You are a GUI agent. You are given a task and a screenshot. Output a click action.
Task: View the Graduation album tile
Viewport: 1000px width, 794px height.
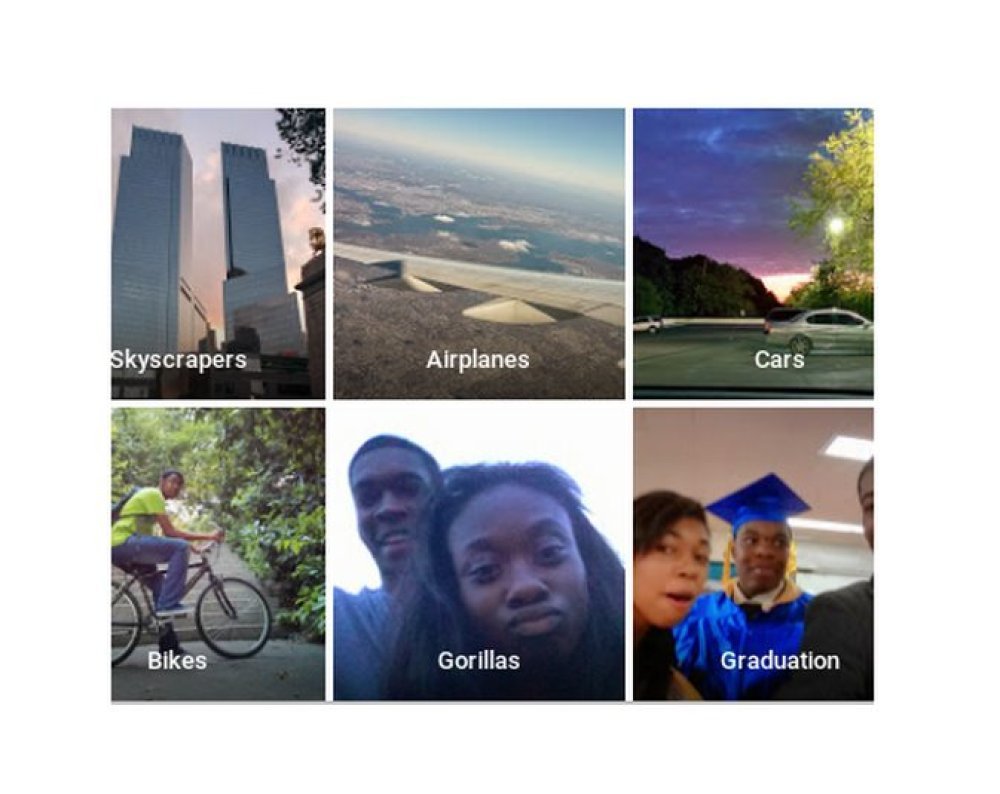click(x=752, y=553)
